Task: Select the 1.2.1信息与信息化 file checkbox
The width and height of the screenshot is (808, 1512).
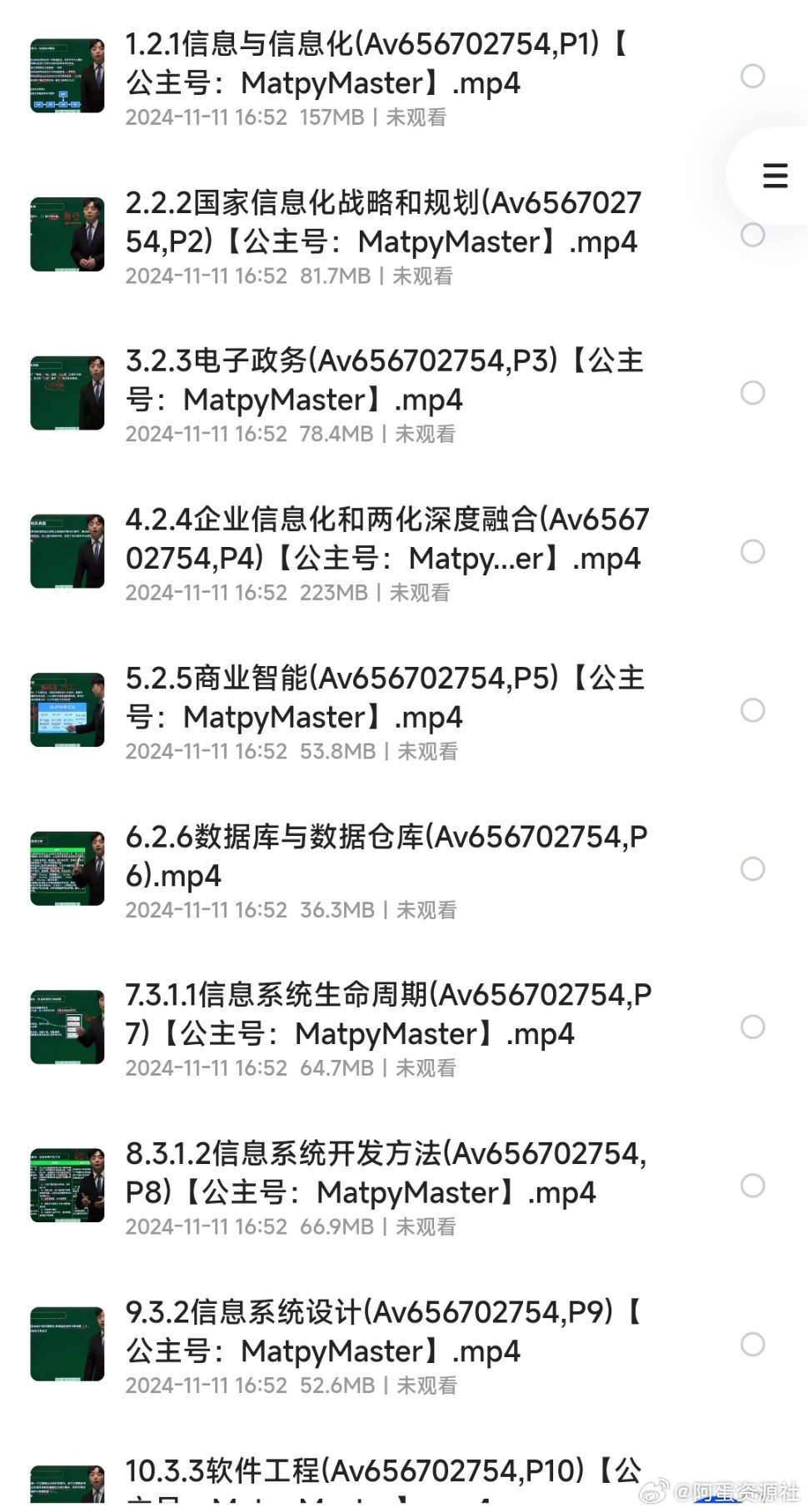Action: [752, 76]
